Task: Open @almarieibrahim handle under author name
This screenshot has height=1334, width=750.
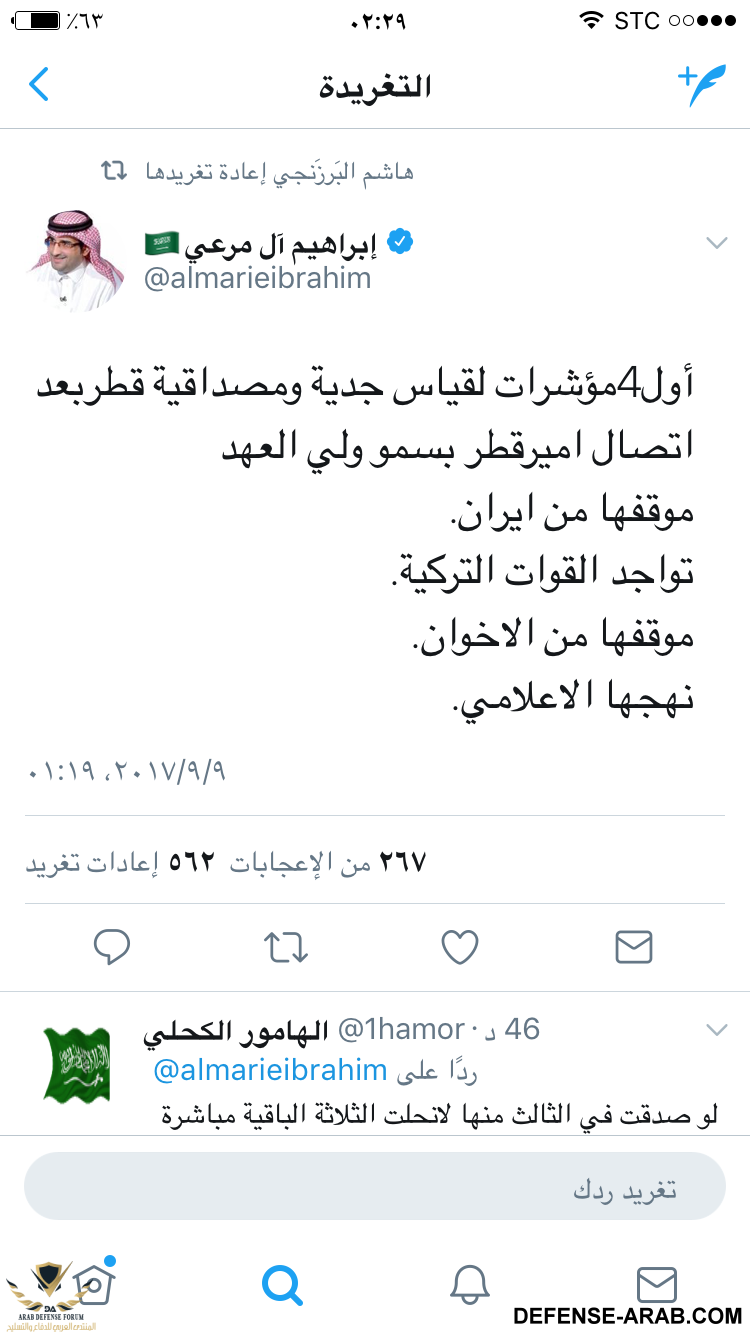Action: [x=258, y=278]
